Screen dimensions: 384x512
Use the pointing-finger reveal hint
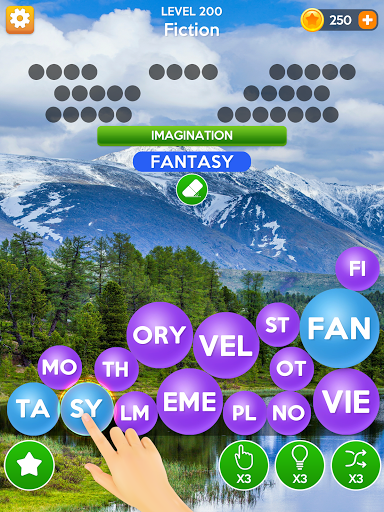point(244,465)
